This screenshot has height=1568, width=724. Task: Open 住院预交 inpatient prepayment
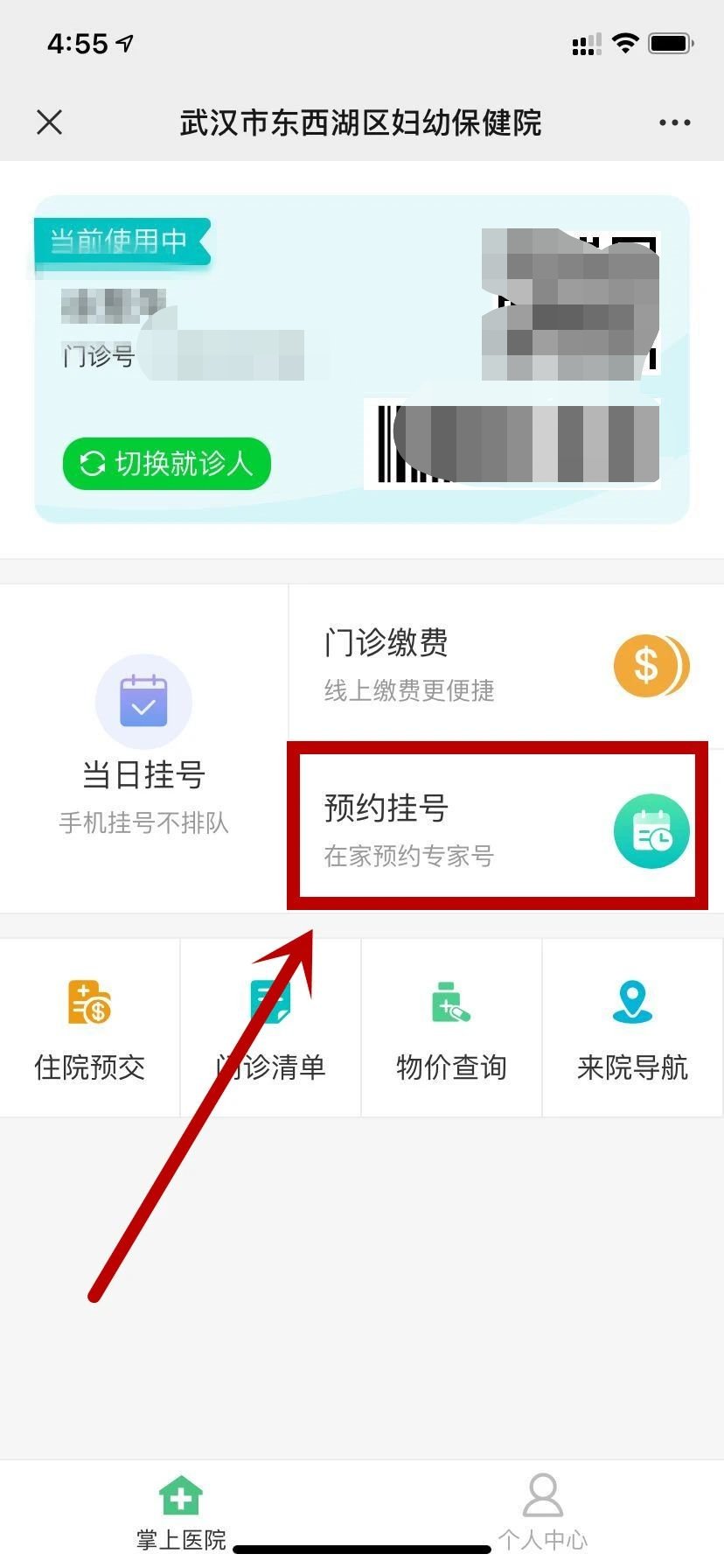tap(90, 1029)
